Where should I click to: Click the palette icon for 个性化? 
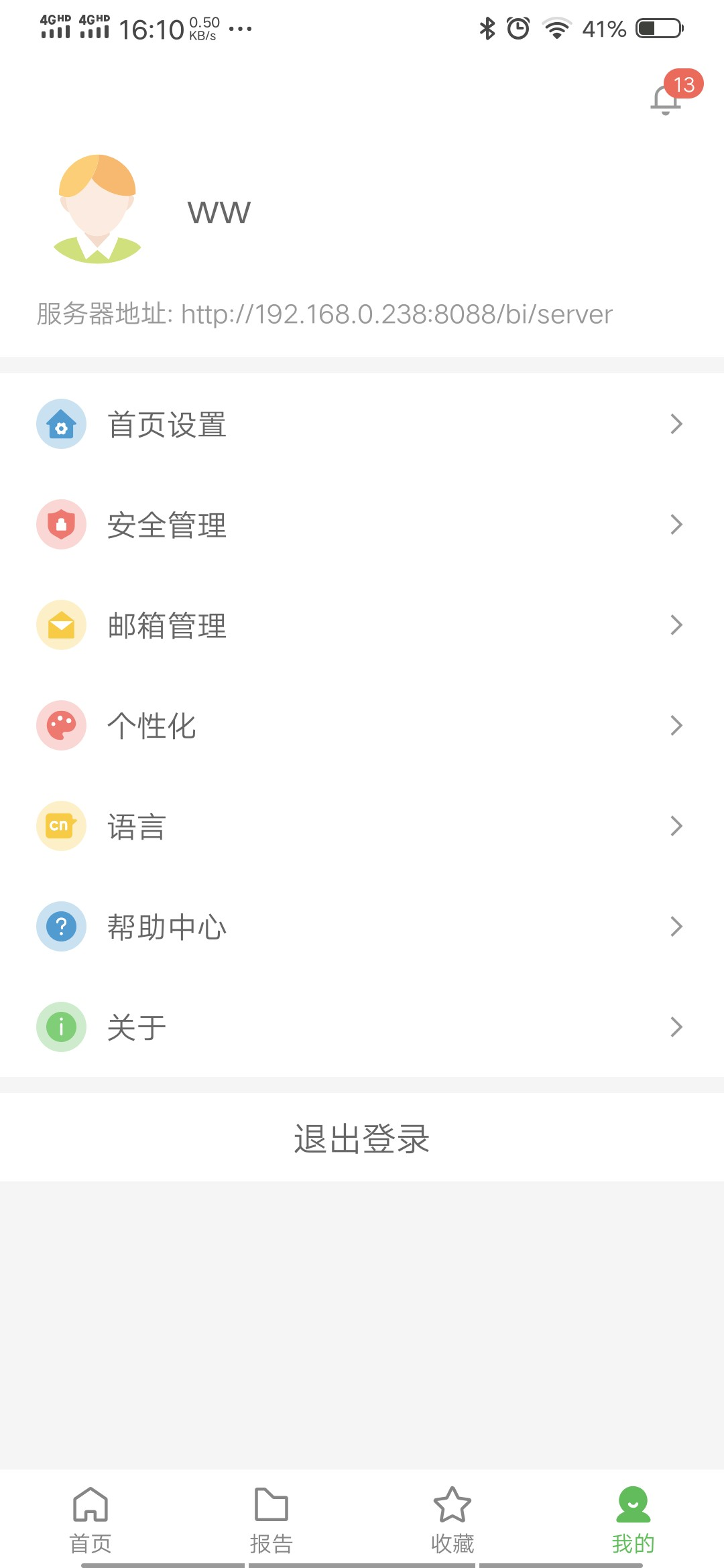tap(61, 725)
